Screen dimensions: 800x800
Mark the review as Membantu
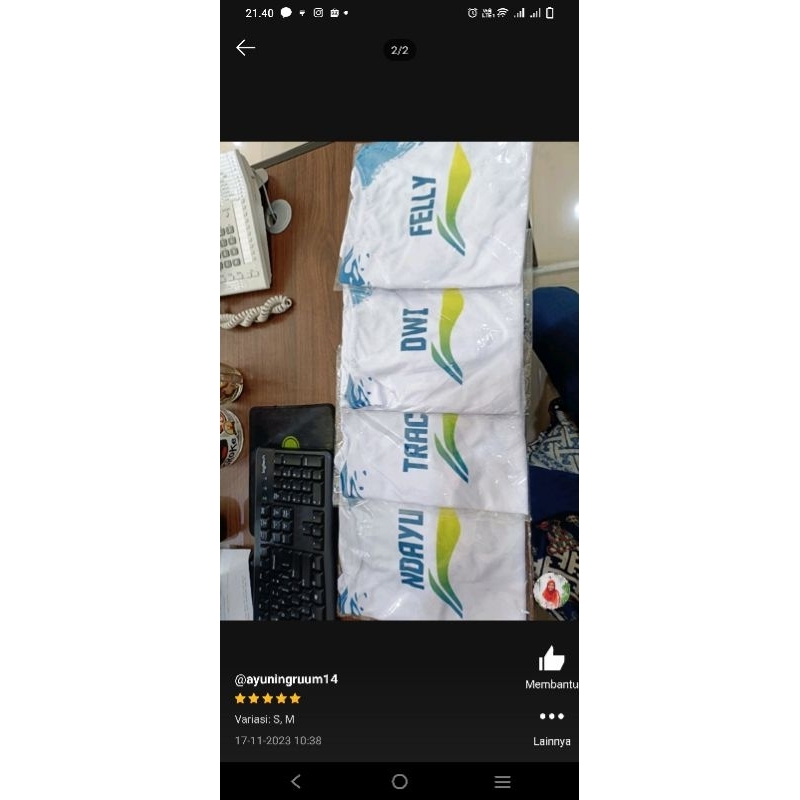pos(551,660)
